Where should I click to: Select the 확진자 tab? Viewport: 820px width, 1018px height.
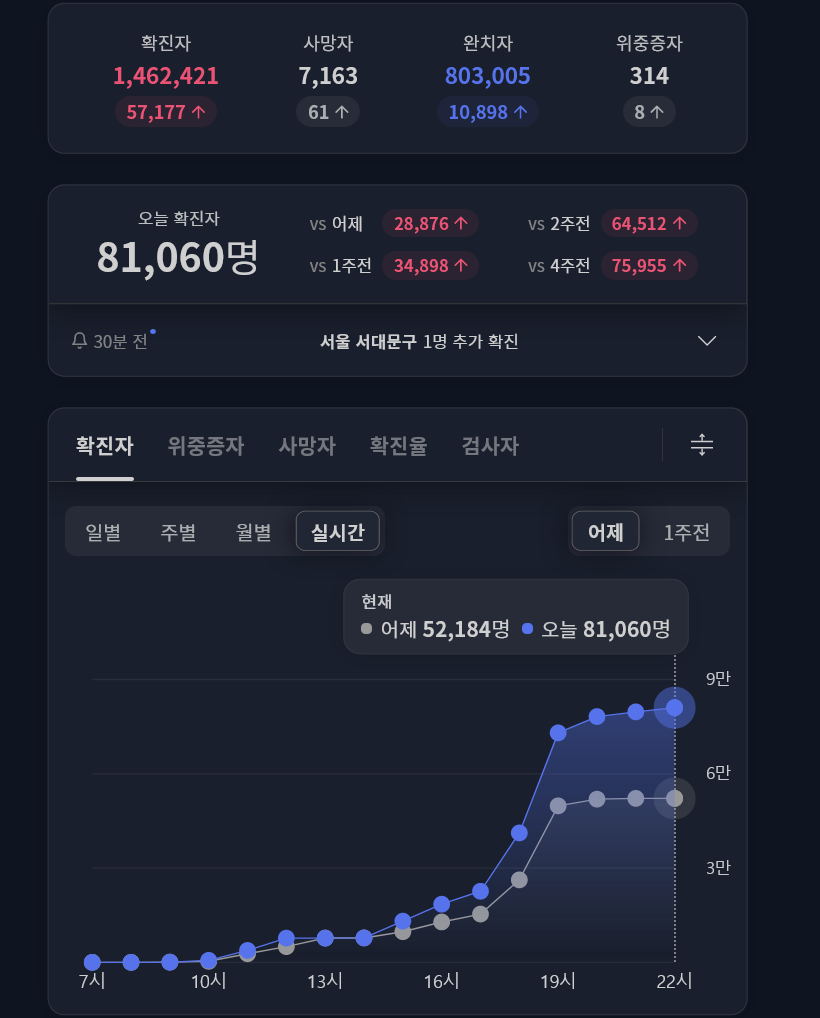(x=105, y=446)
